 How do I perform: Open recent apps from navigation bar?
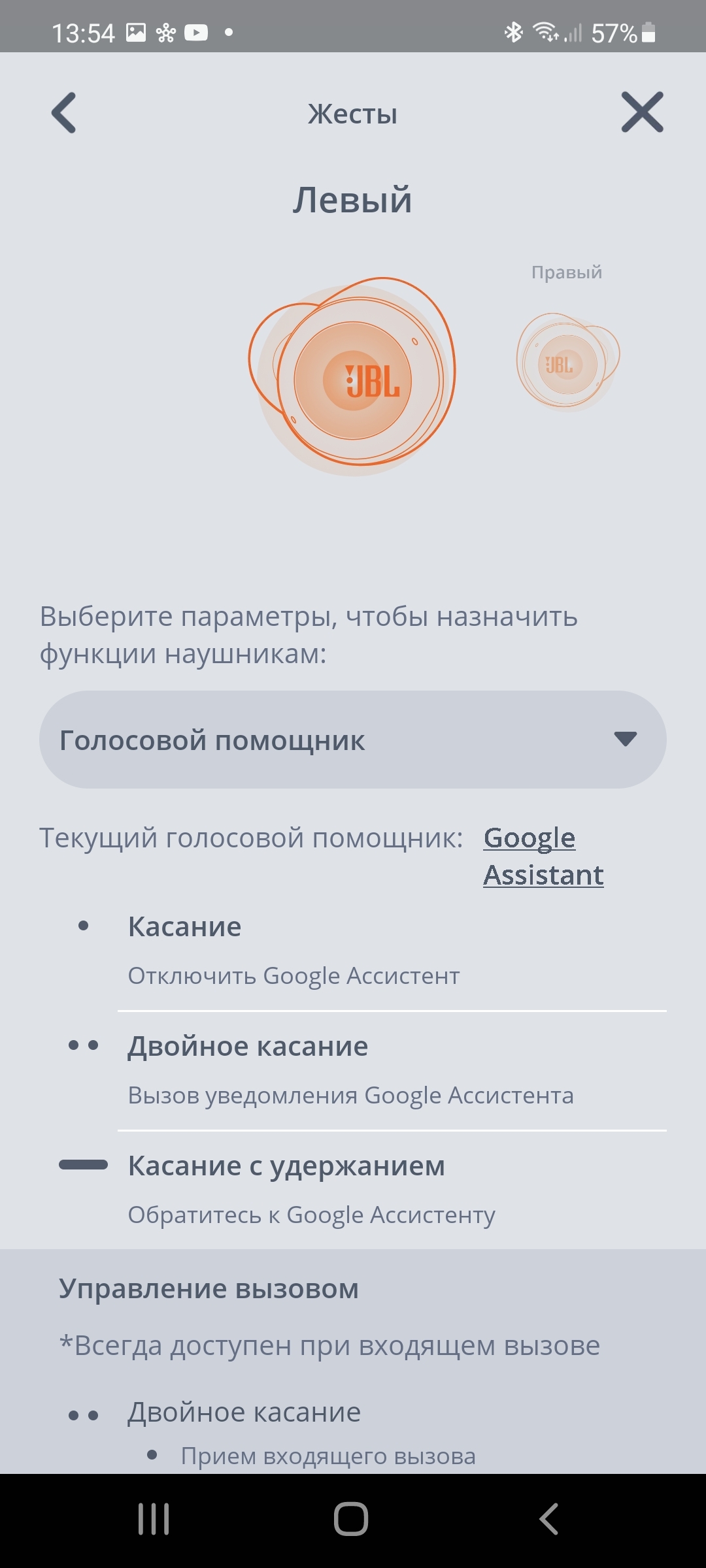[x=154, y=1519]
